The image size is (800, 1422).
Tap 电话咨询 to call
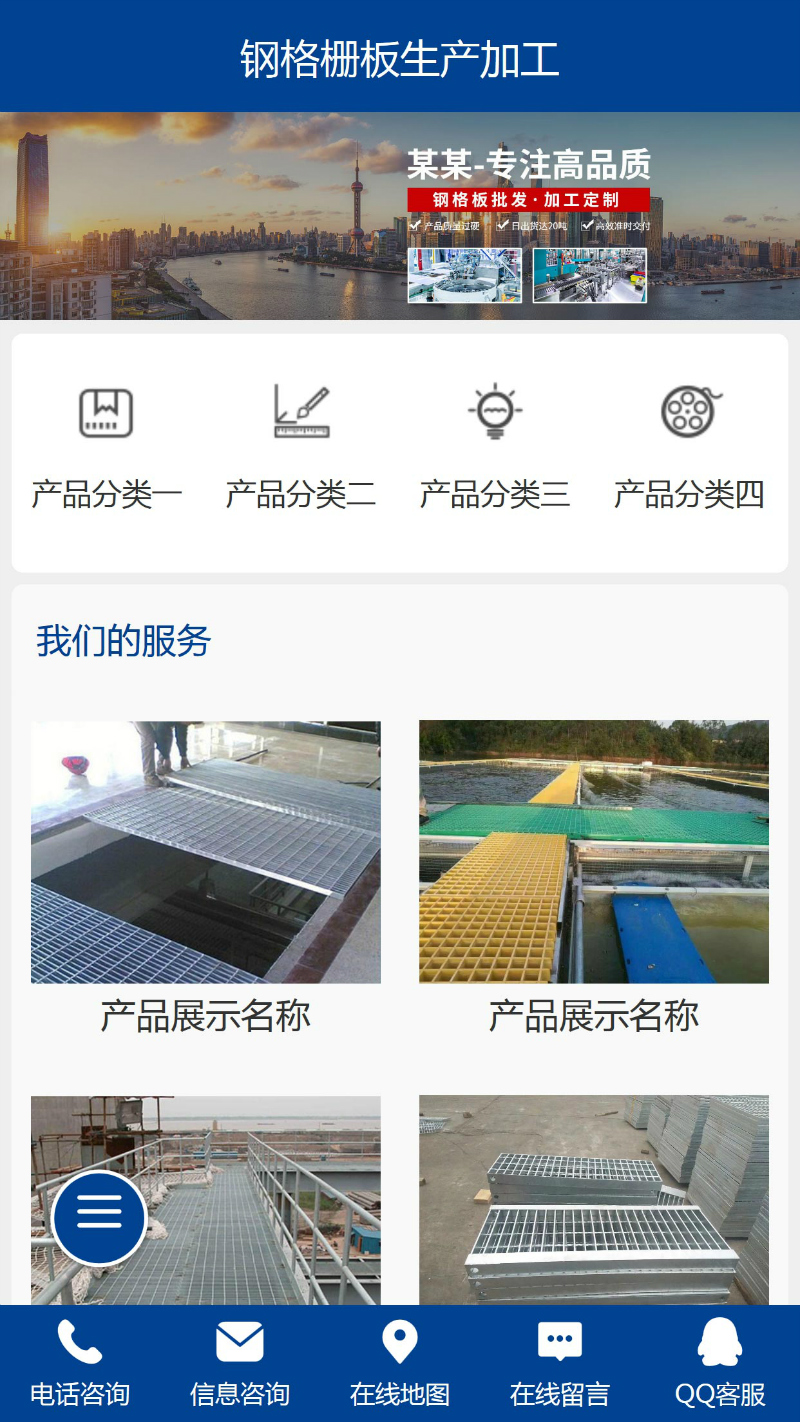80,1363
